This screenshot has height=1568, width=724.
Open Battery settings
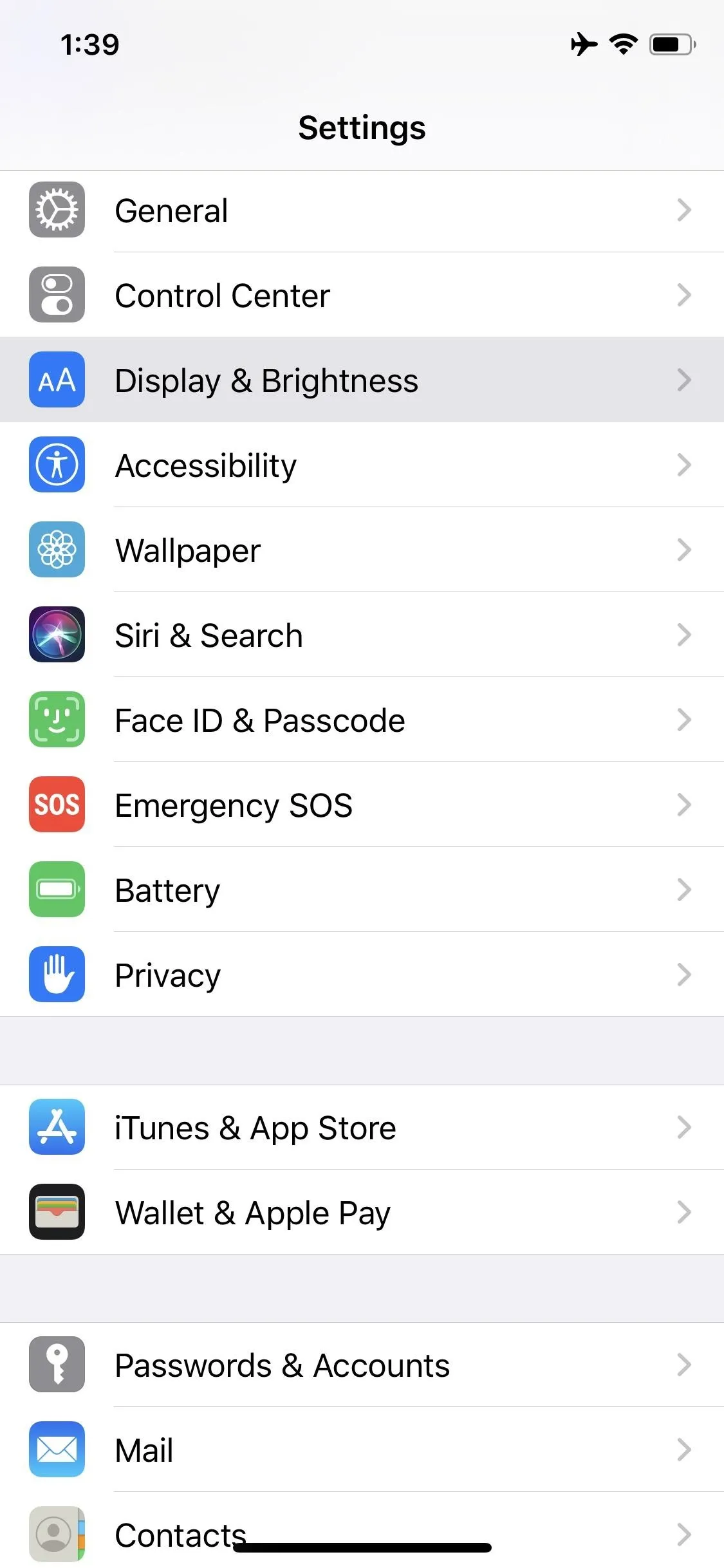click(x=362, y=890)
